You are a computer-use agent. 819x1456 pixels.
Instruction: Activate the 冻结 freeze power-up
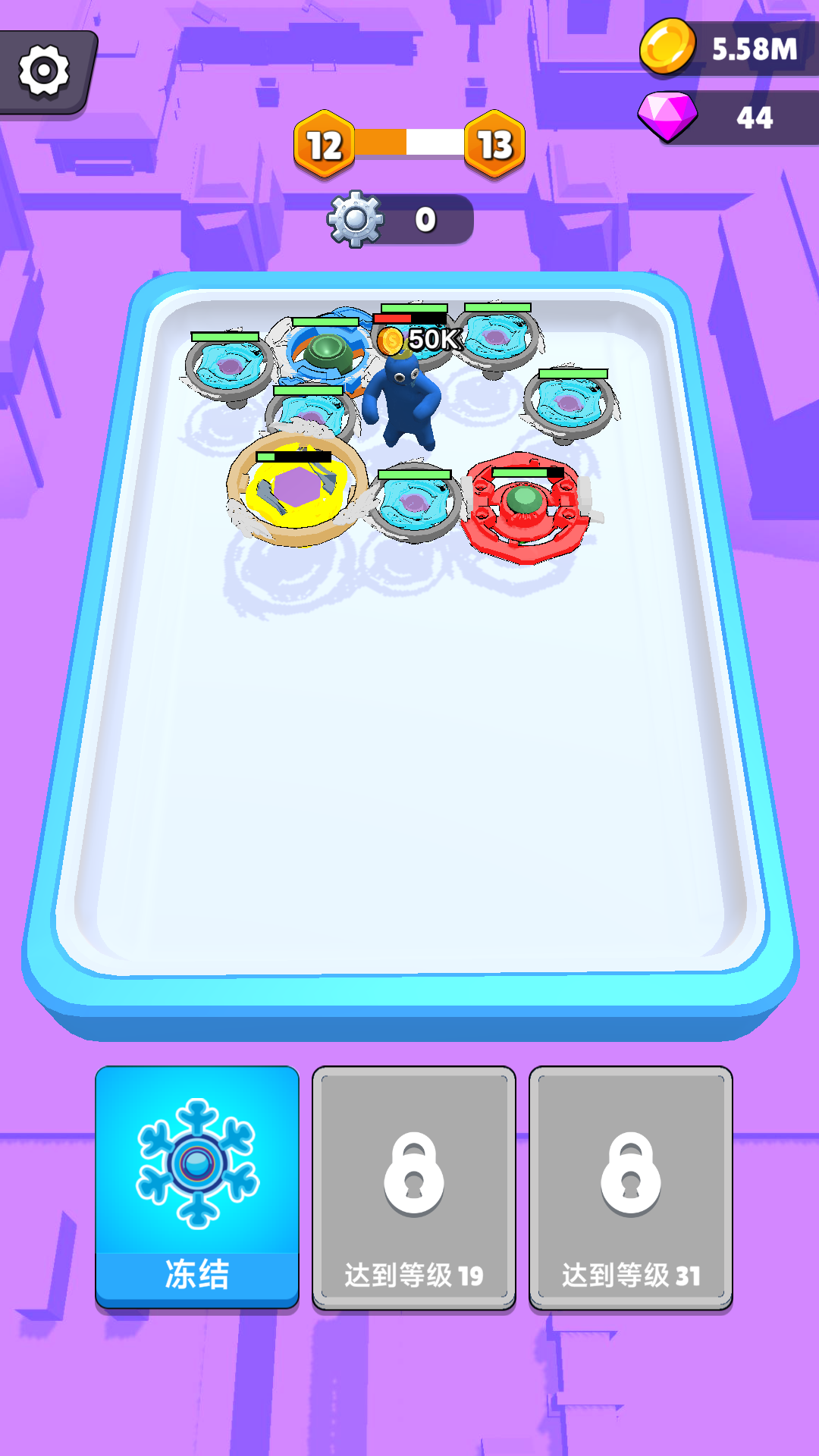tap(197, 1187)
